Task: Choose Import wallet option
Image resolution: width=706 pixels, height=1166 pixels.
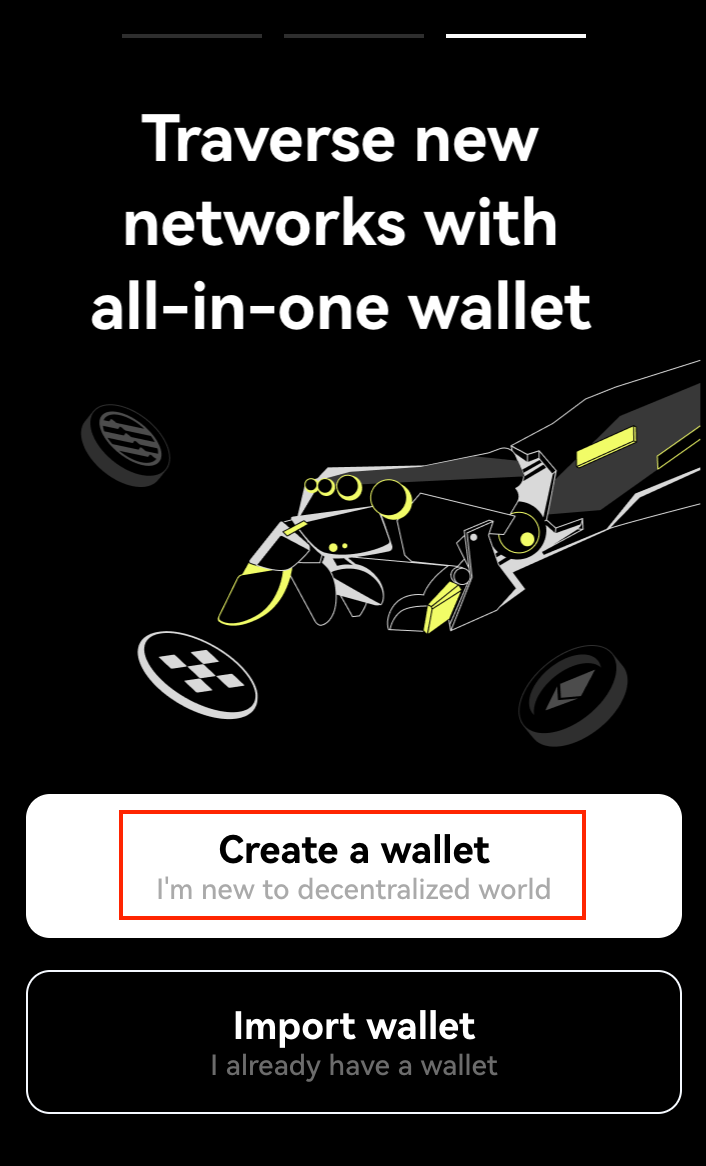Action: click(353, 1041)
